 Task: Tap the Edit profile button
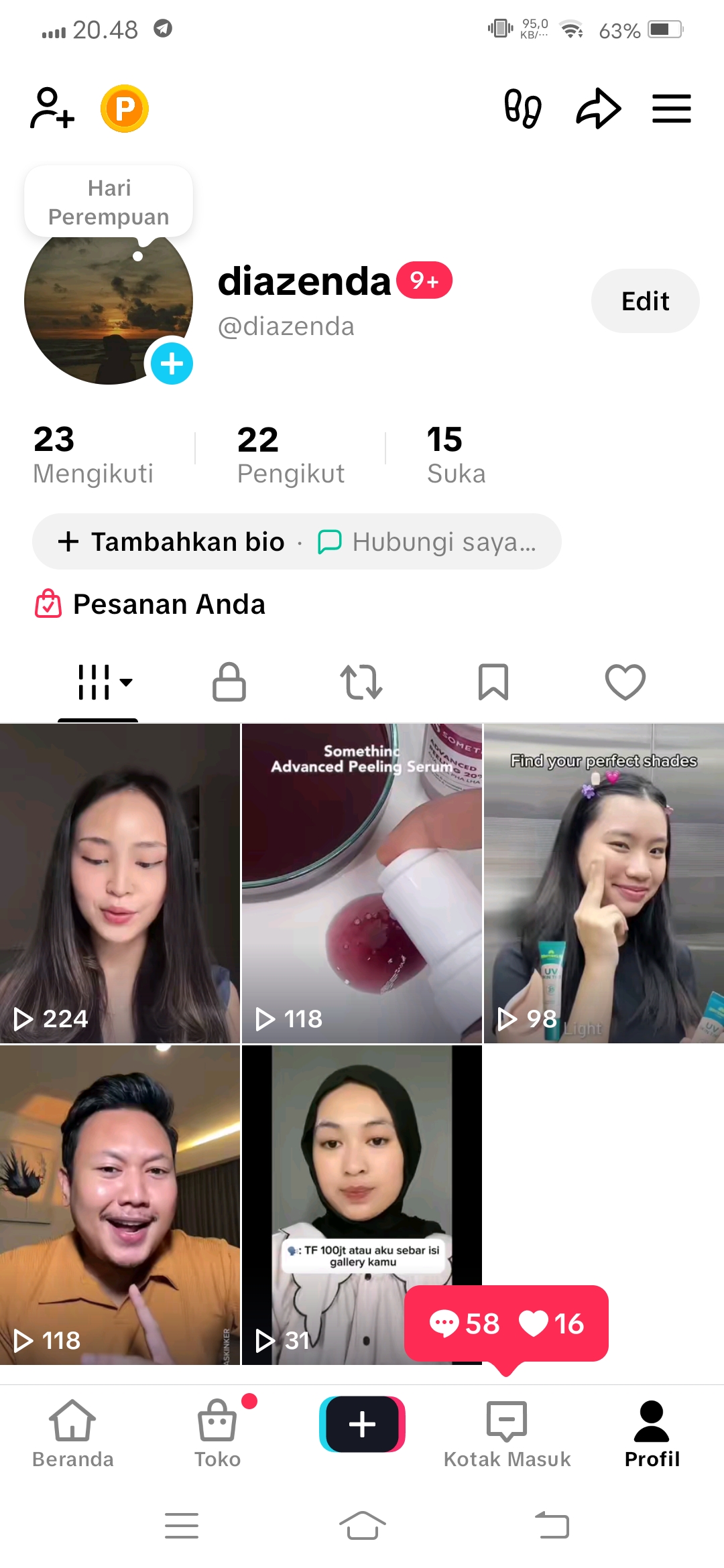click(x=645, y=302)
